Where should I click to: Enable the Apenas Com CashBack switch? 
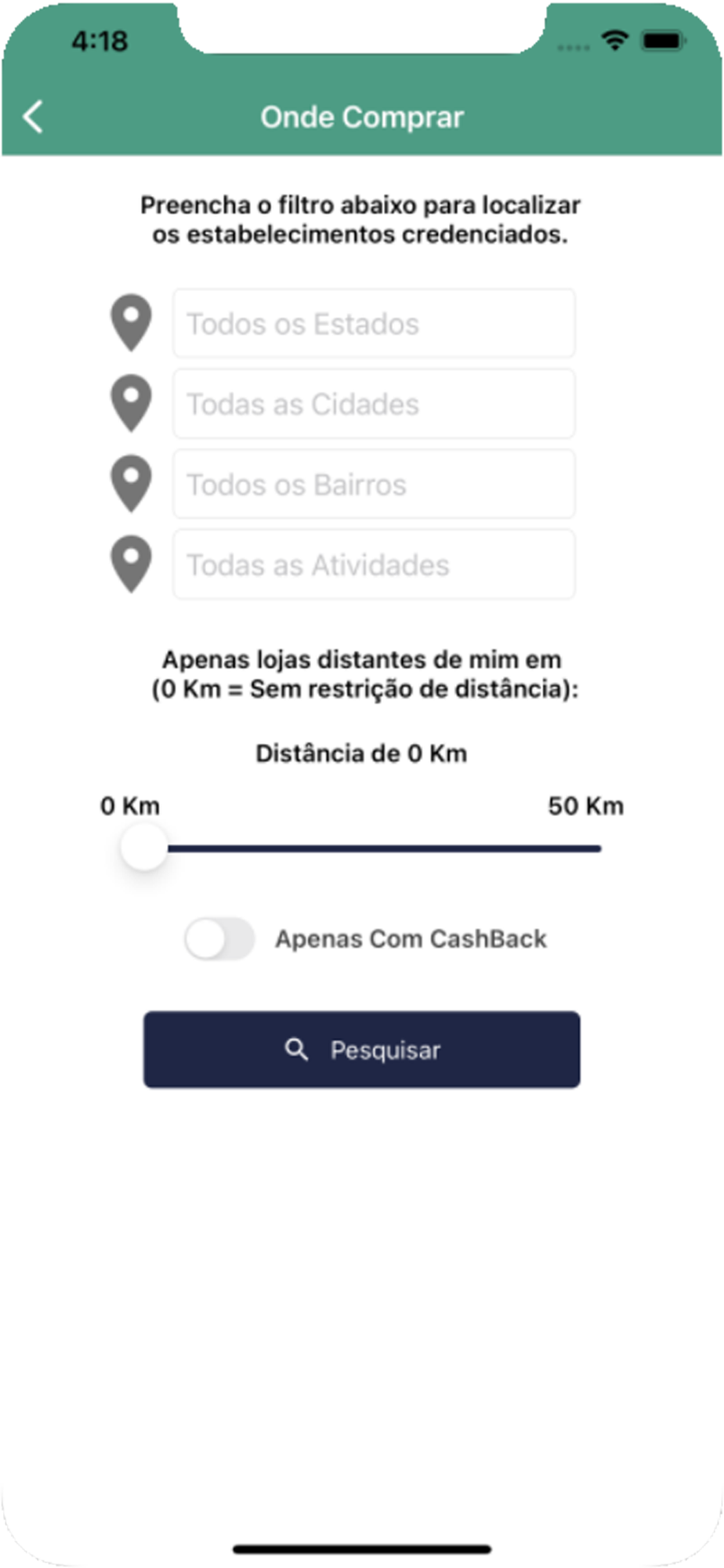219,938
